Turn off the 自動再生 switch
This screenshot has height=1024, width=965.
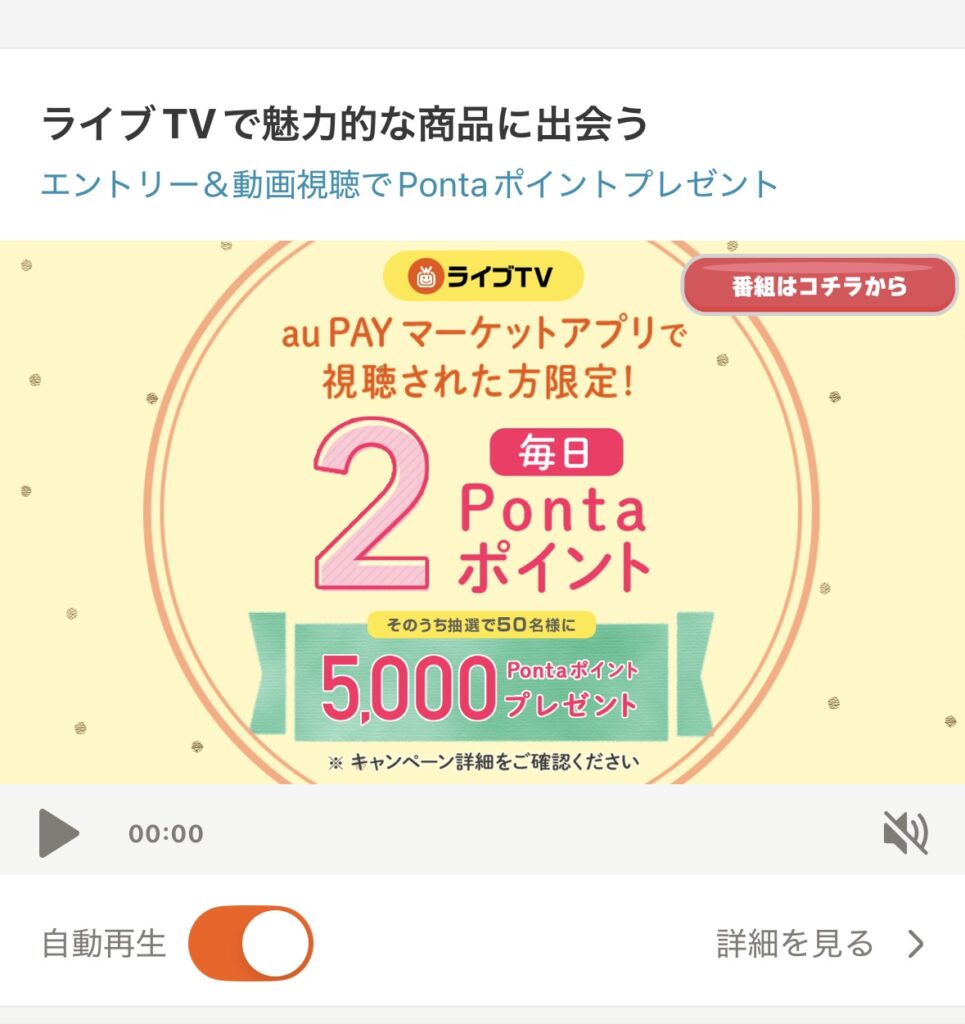tap(251, 943)
